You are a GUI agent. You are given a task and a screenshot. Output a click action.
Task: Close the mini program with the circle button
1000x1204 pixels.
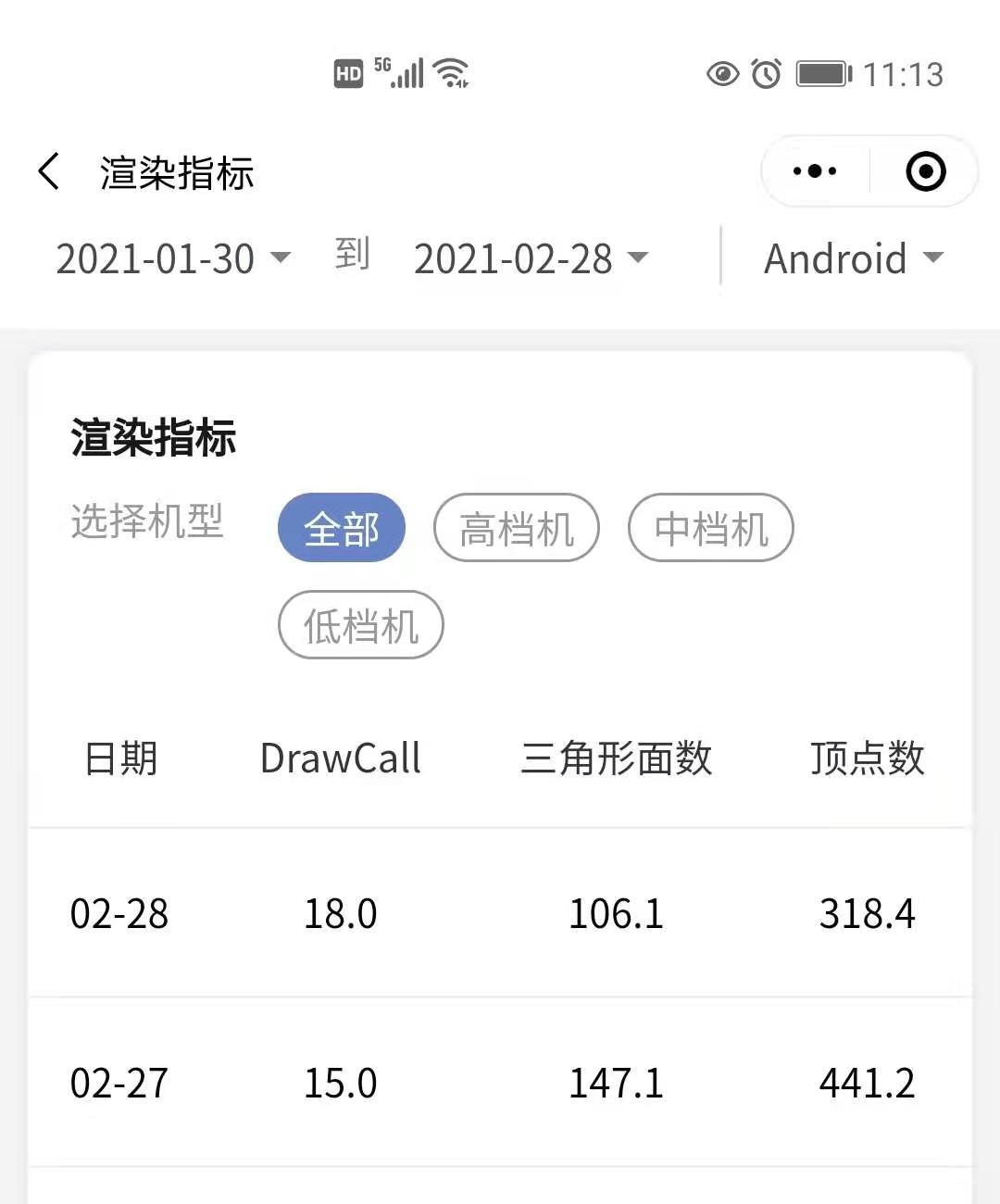(x=925, y=171)
